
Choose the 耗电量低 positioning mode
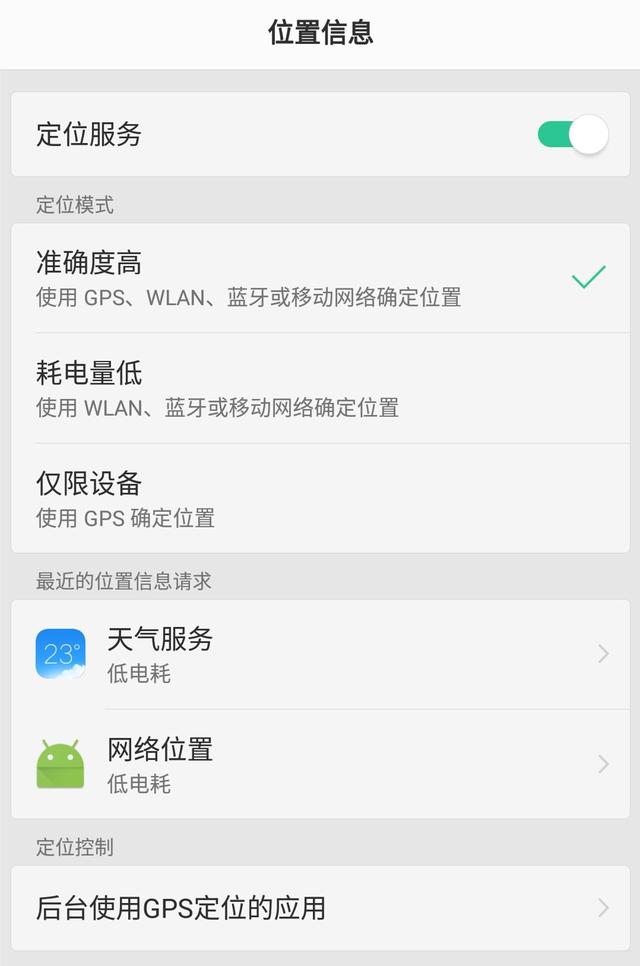[x=320, y=388]
